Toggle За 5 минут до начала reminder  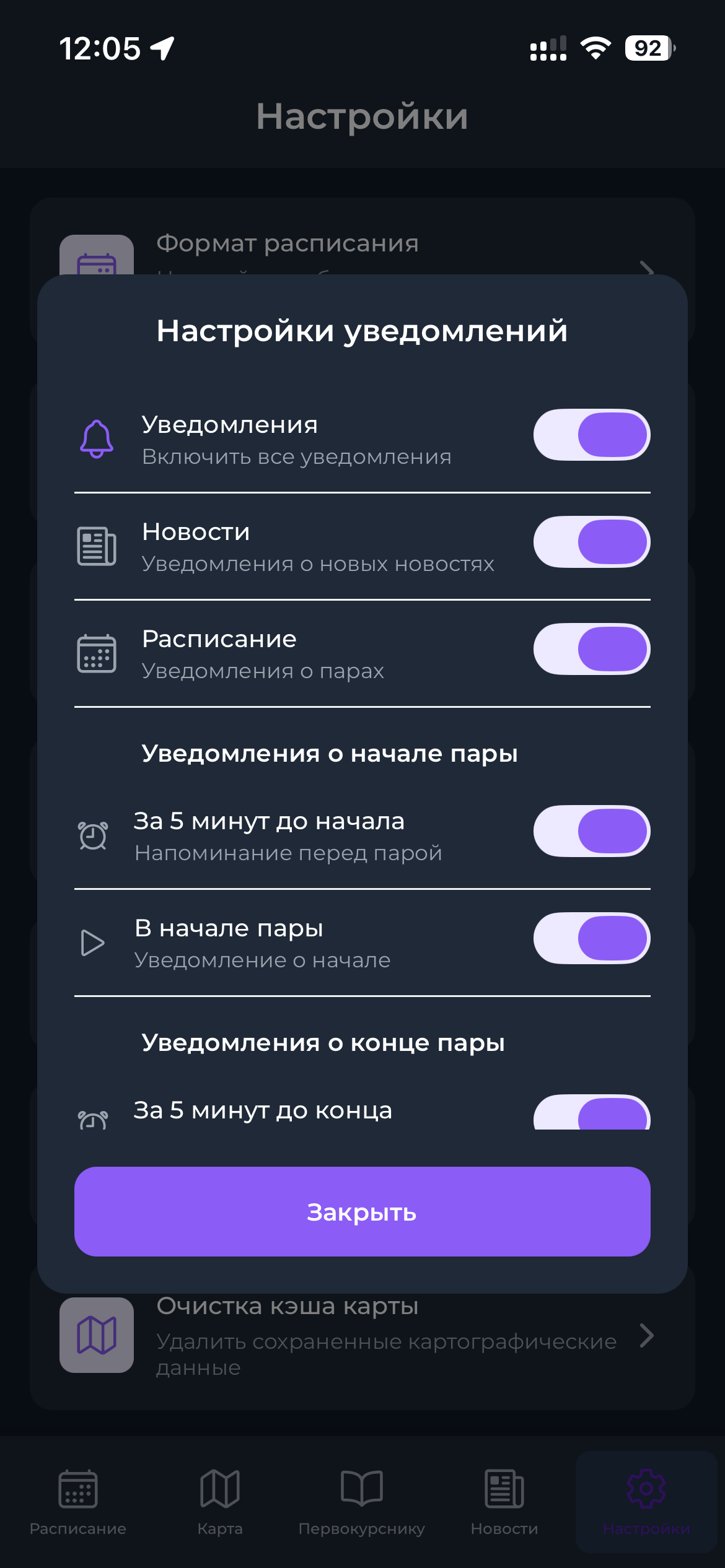click(592, 831)
